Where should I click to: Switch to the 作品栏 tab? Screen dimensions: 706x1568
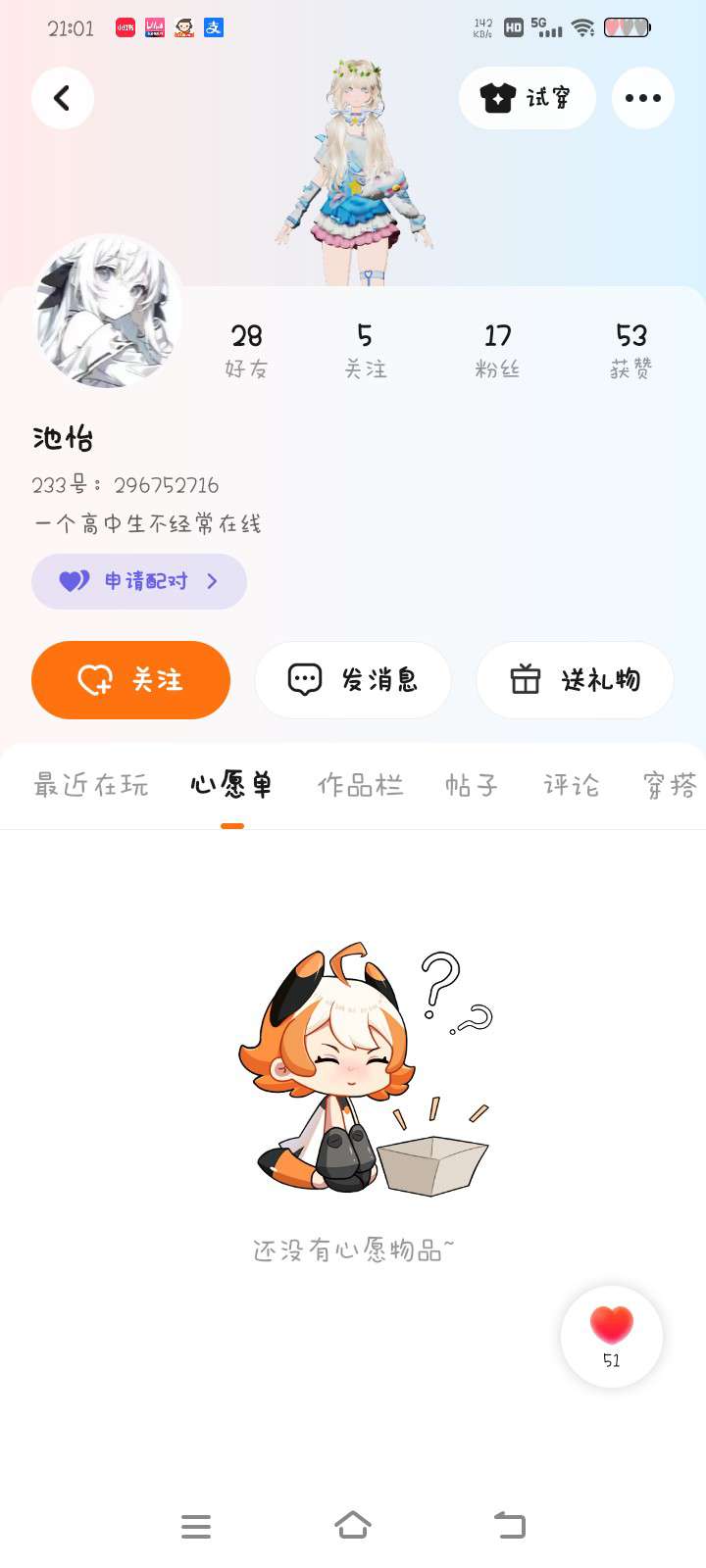click(360, 785)
